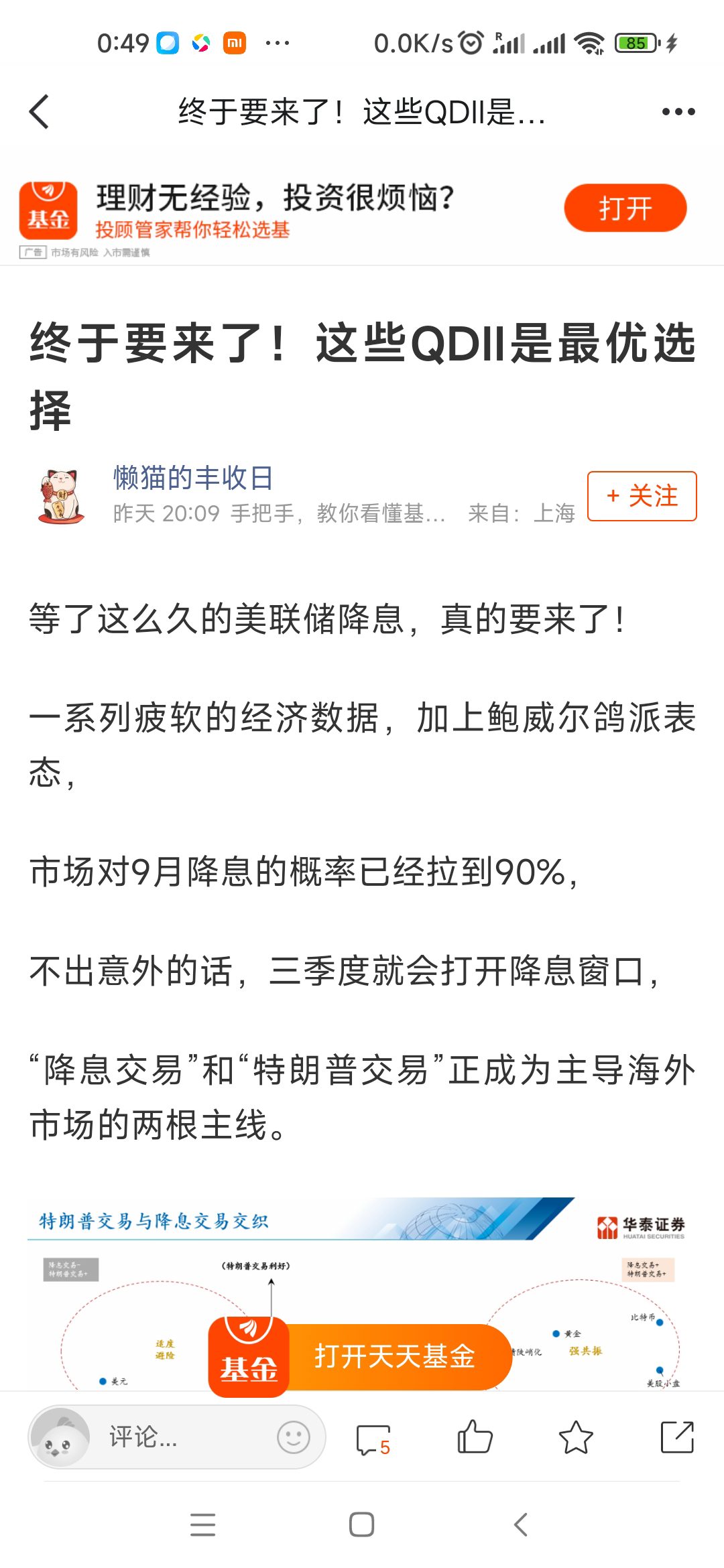Tap the 打开 button on the fund ad banner
This screenshot has width=724, height=1568.
point(625,208)
